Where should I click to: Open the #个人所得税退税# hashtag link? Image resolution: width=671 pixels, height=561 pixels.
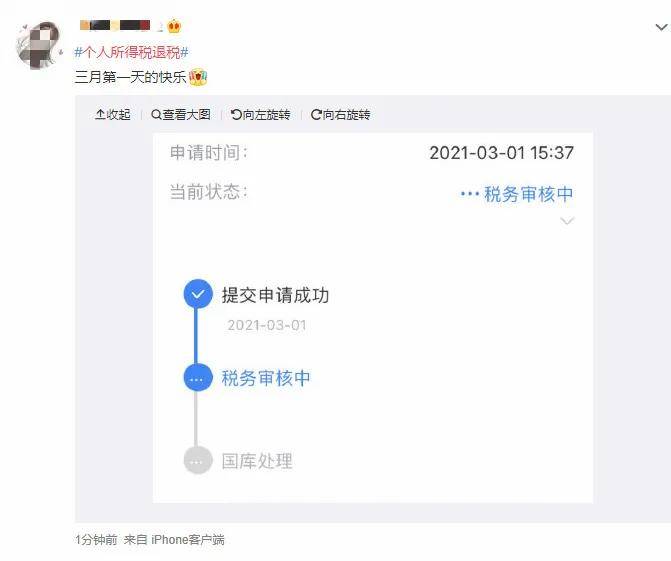point(132,51)
